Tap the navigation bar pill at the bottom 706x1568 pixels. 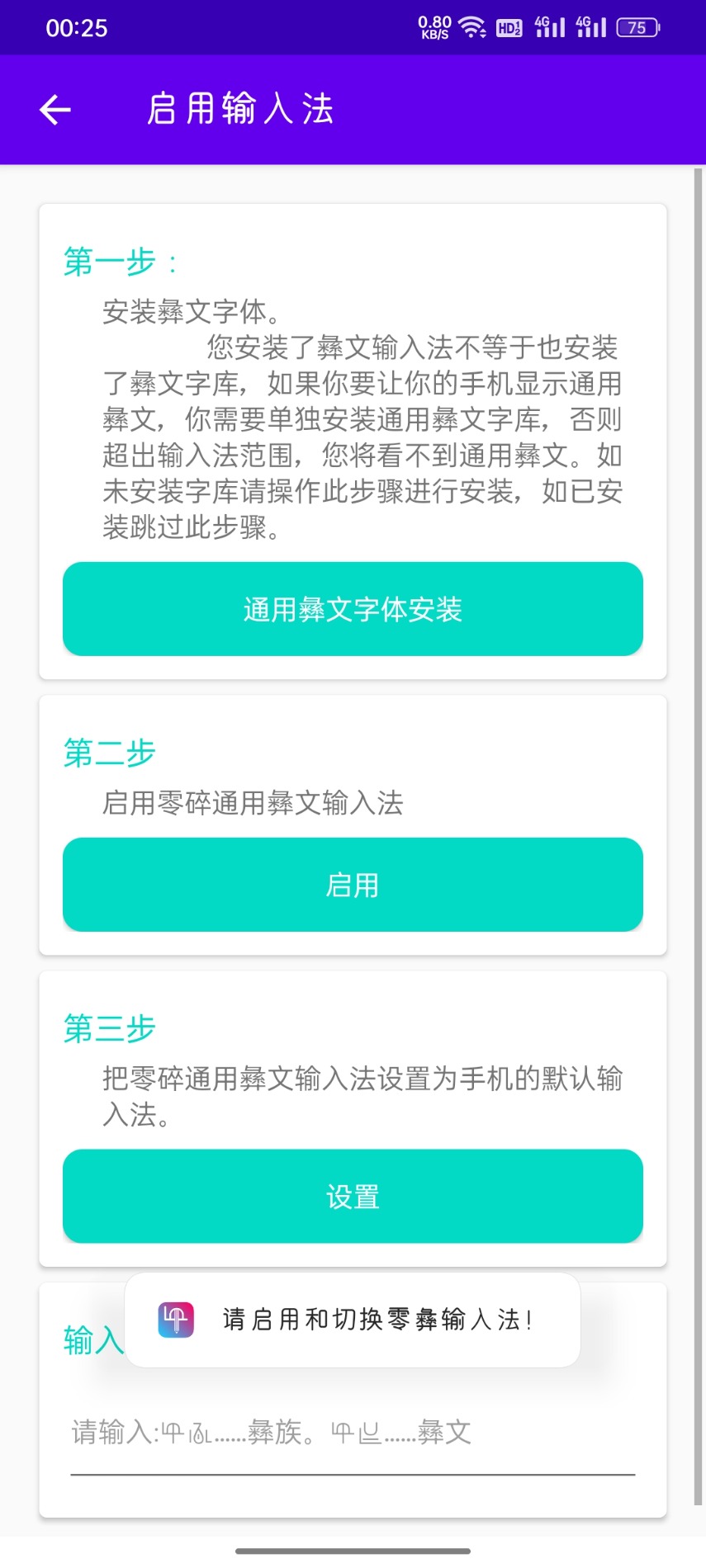tap(353, 1551)
